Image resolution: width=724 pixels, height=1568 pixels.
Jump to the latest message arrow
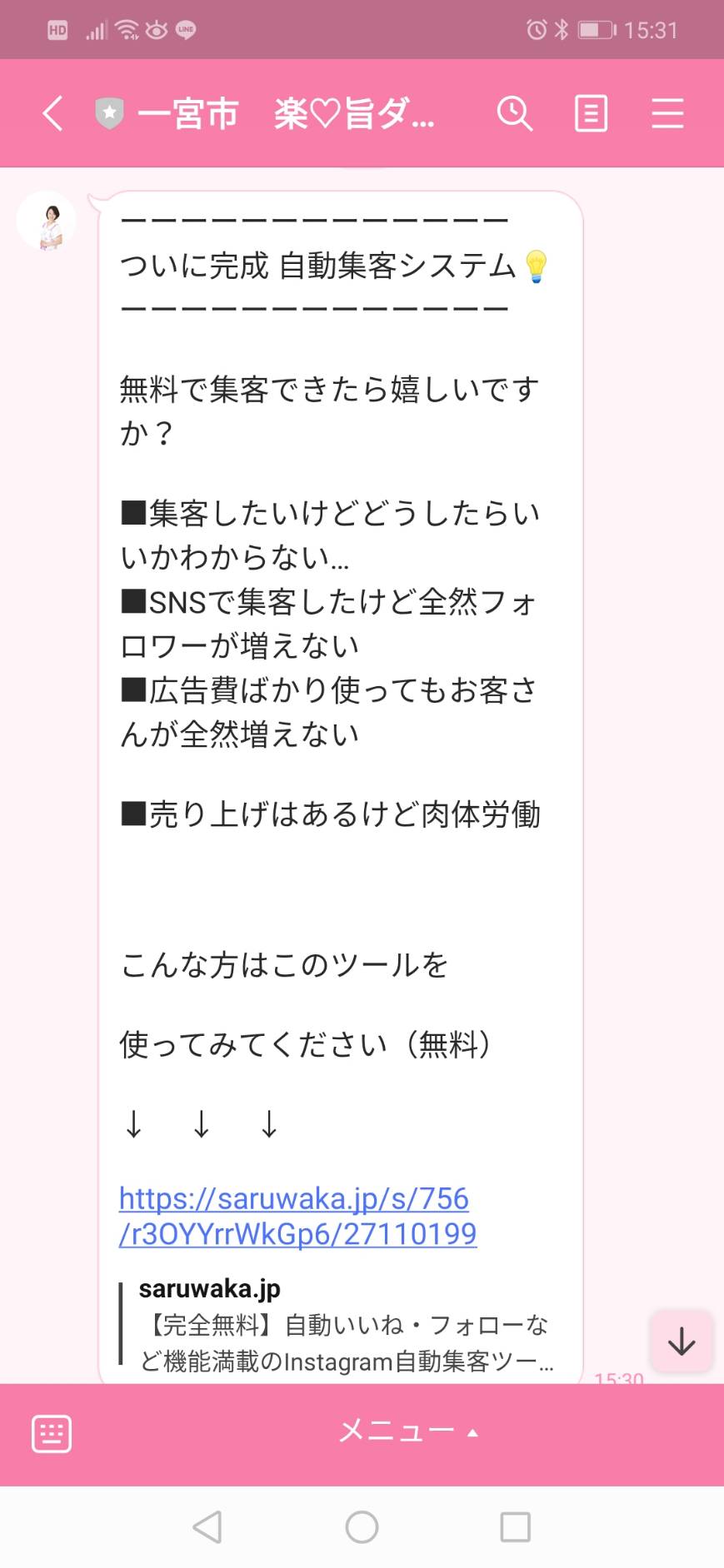(681, 1342)
